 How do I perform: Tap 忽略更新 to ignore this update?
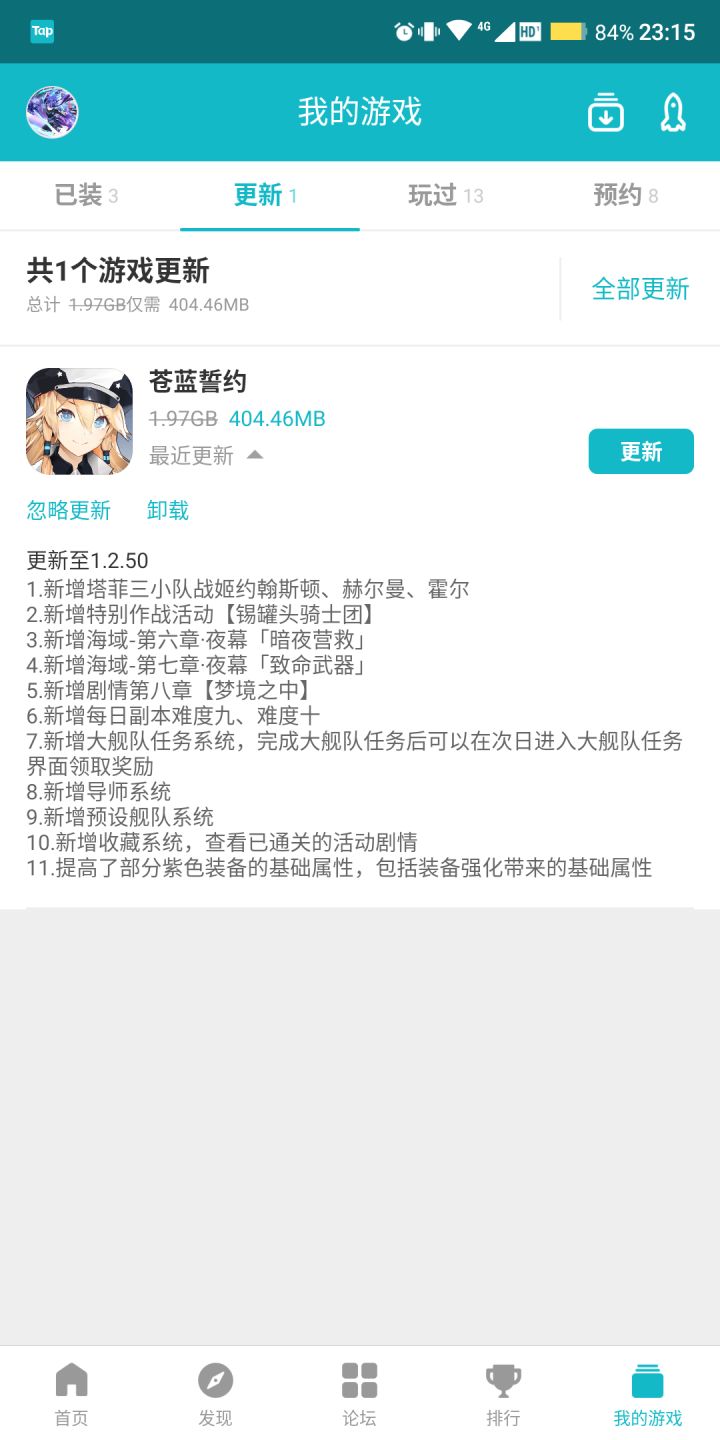point(67,511)
